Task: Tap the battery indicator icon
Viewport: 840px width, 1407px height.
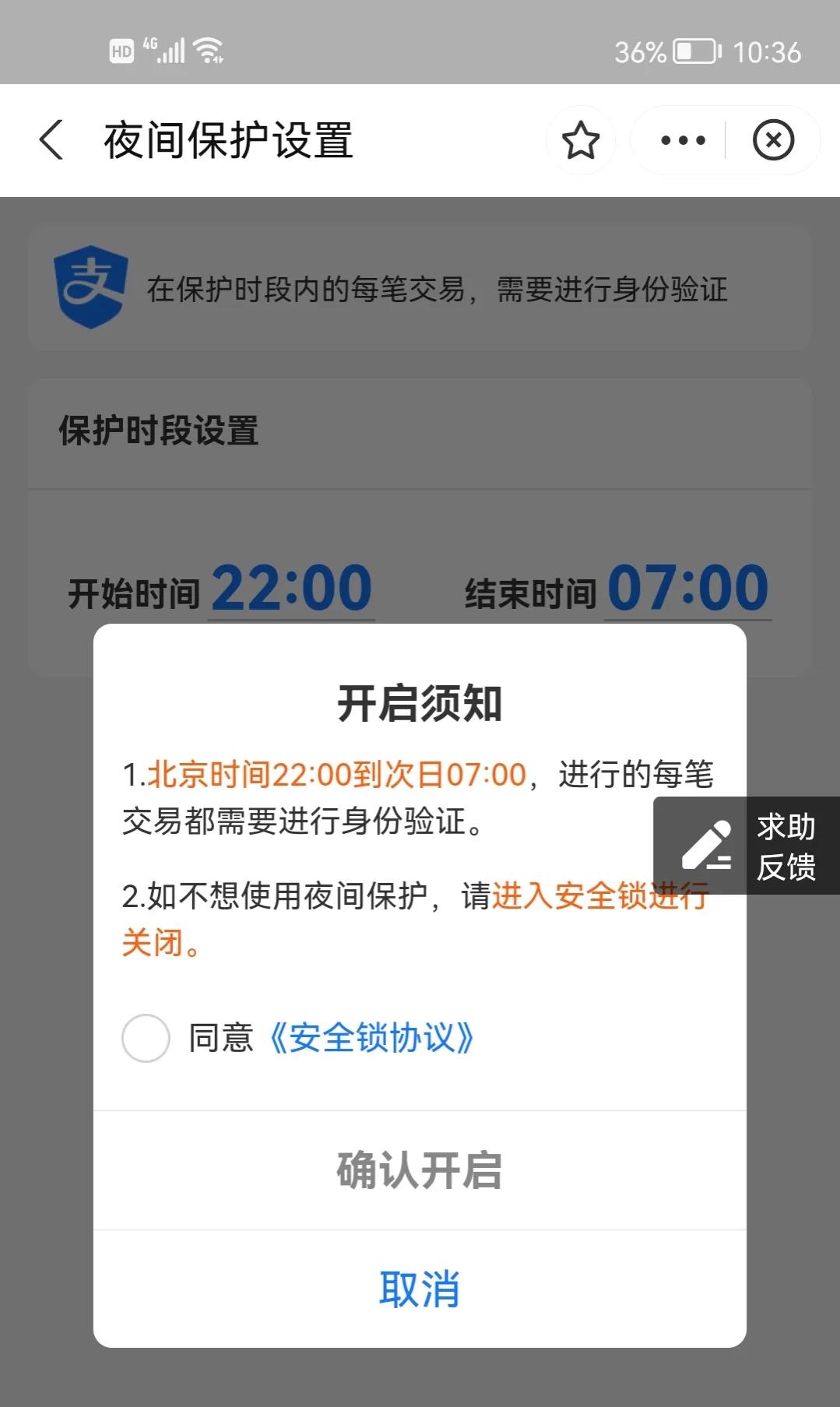Action: click(695, 52)
